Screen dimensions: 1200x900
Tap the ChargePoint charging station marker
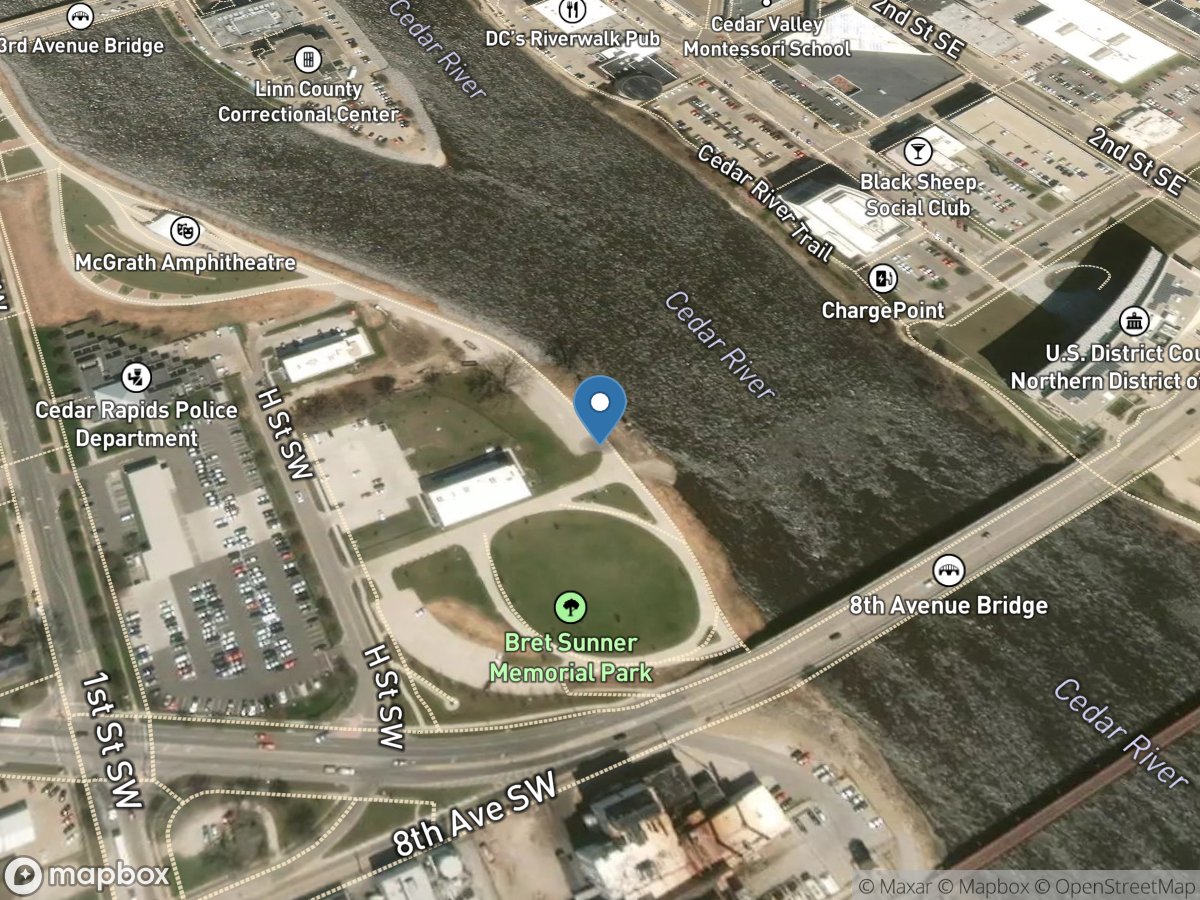click(882, 278)
